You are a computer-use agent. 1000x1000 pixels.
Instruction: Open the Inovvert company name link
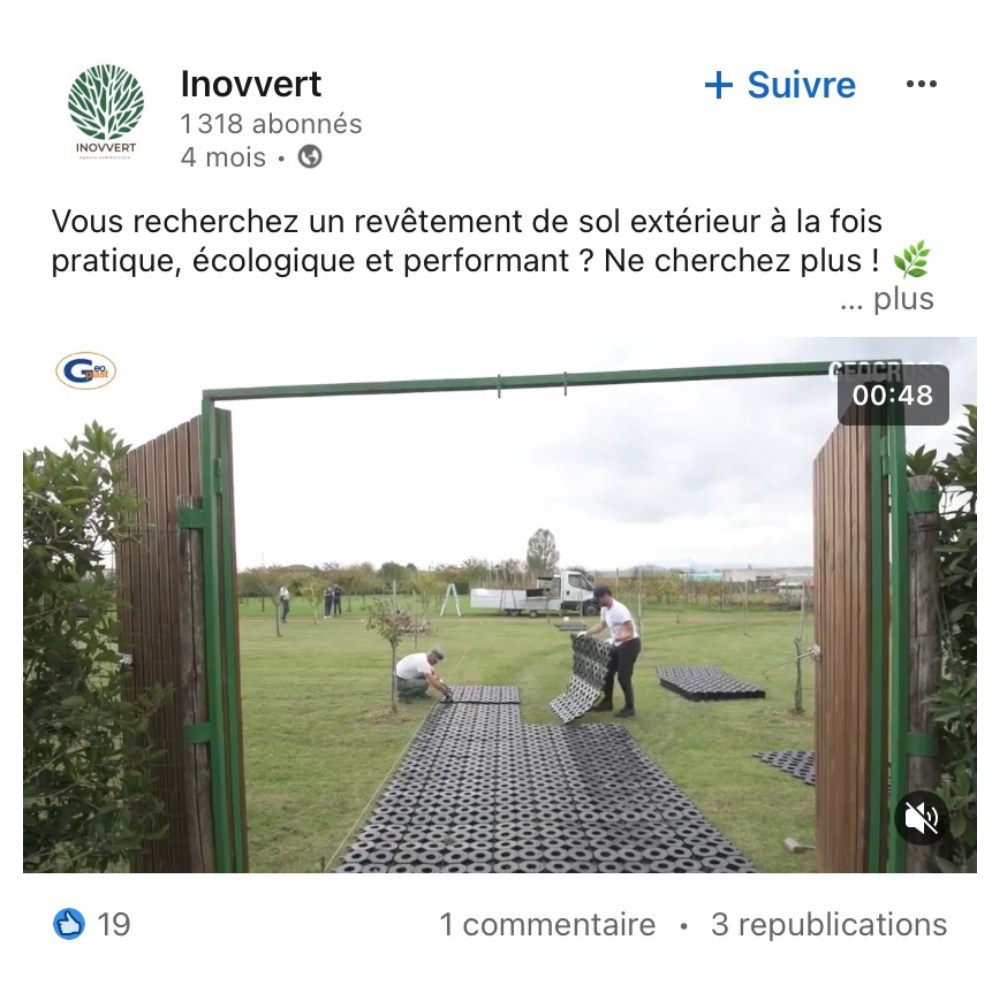pos(251,85)
